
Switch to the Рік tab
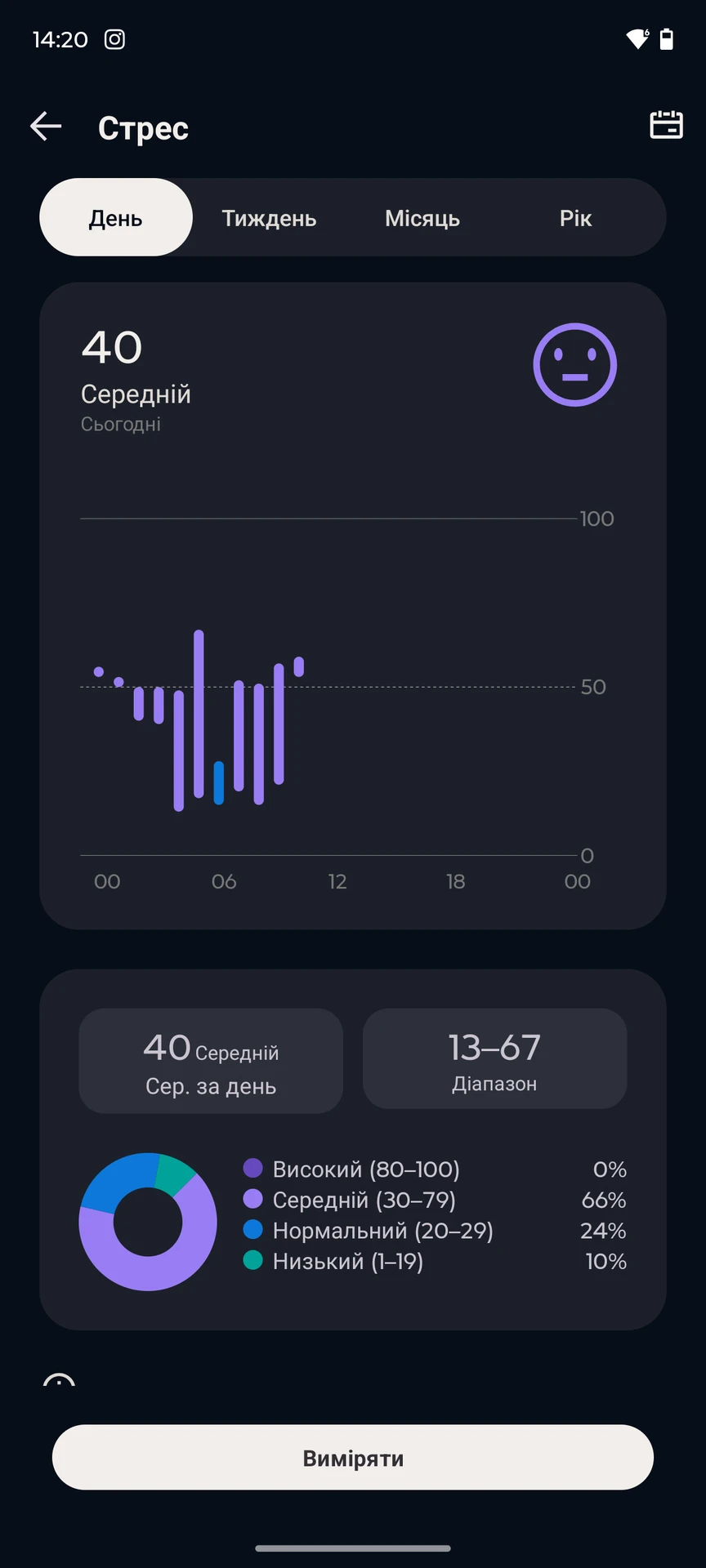pyautogui.click(x=575, y=218)
